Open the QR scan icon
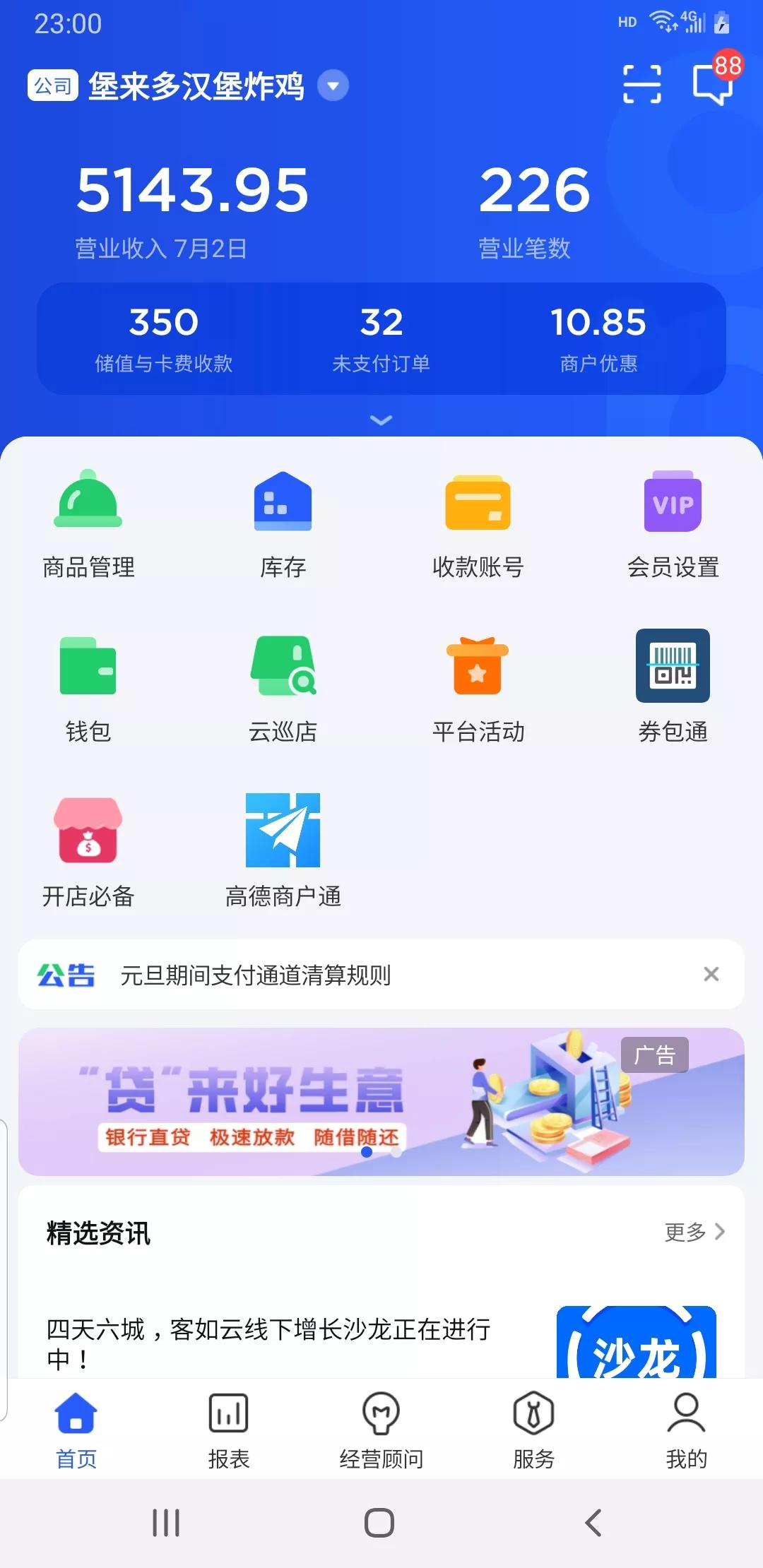 pyautogui.click(x=641, y=84)
